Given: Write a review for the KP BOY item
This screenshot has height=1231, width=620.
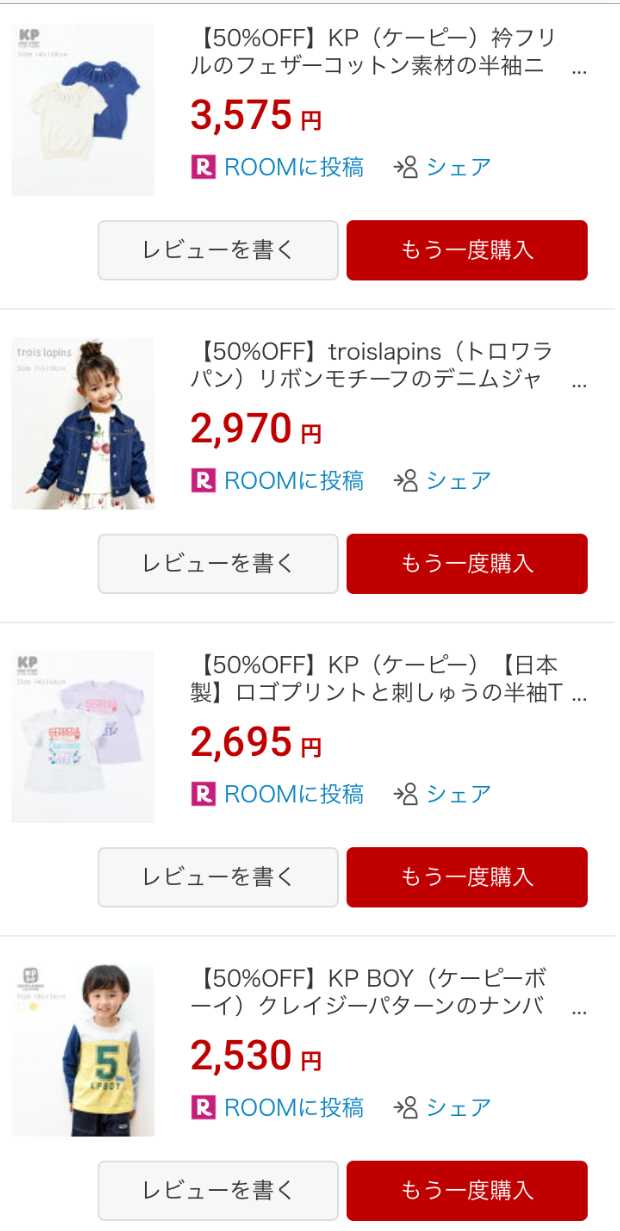Looking at the screenshot, I should [x=218, y=1190].
